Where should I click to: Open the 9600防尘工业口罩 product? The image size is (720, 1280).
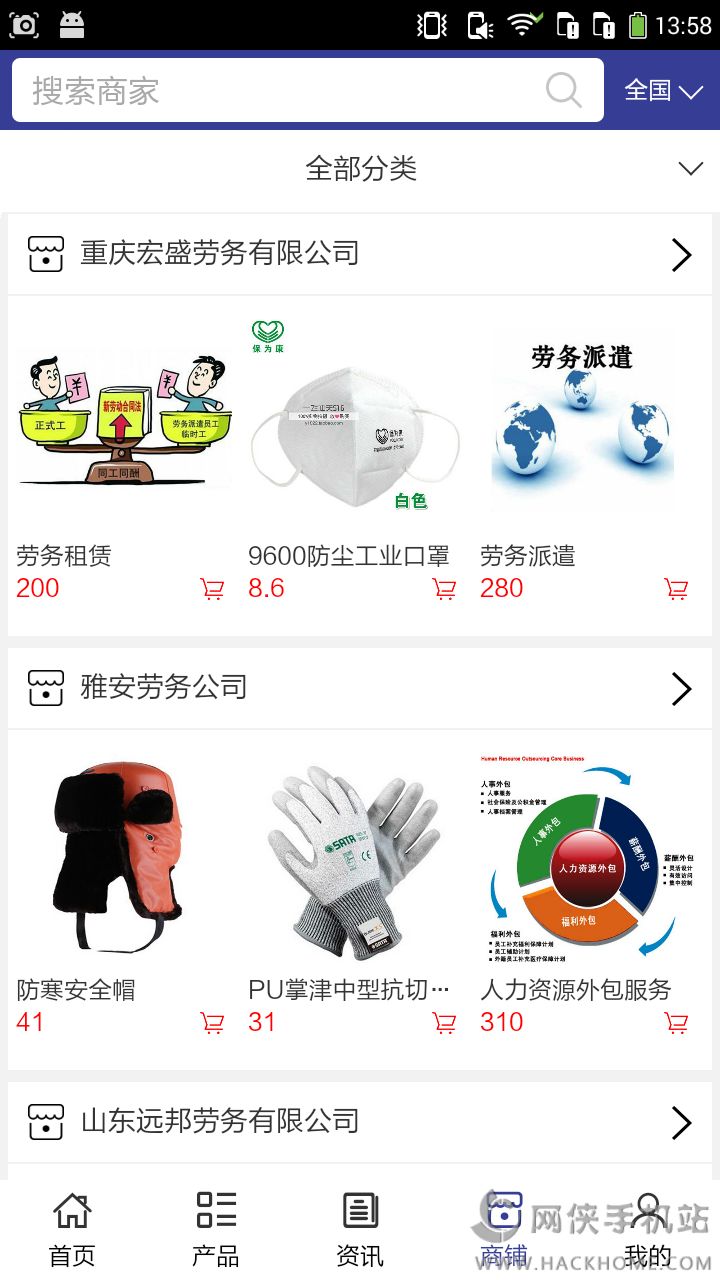[354, 420]
